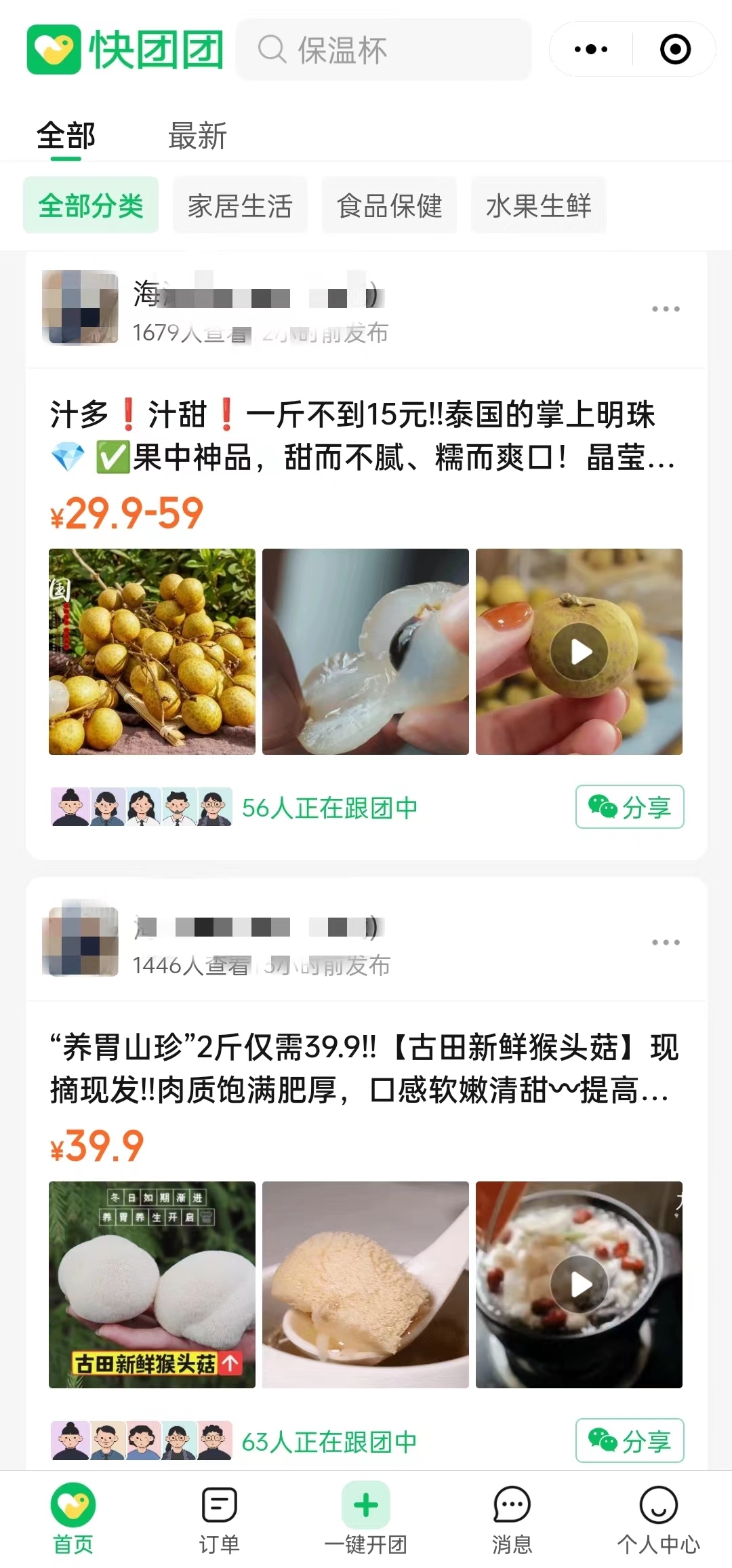Close the mini program with the circle icon
732x1568 pixels.
(x=675, y=50)
